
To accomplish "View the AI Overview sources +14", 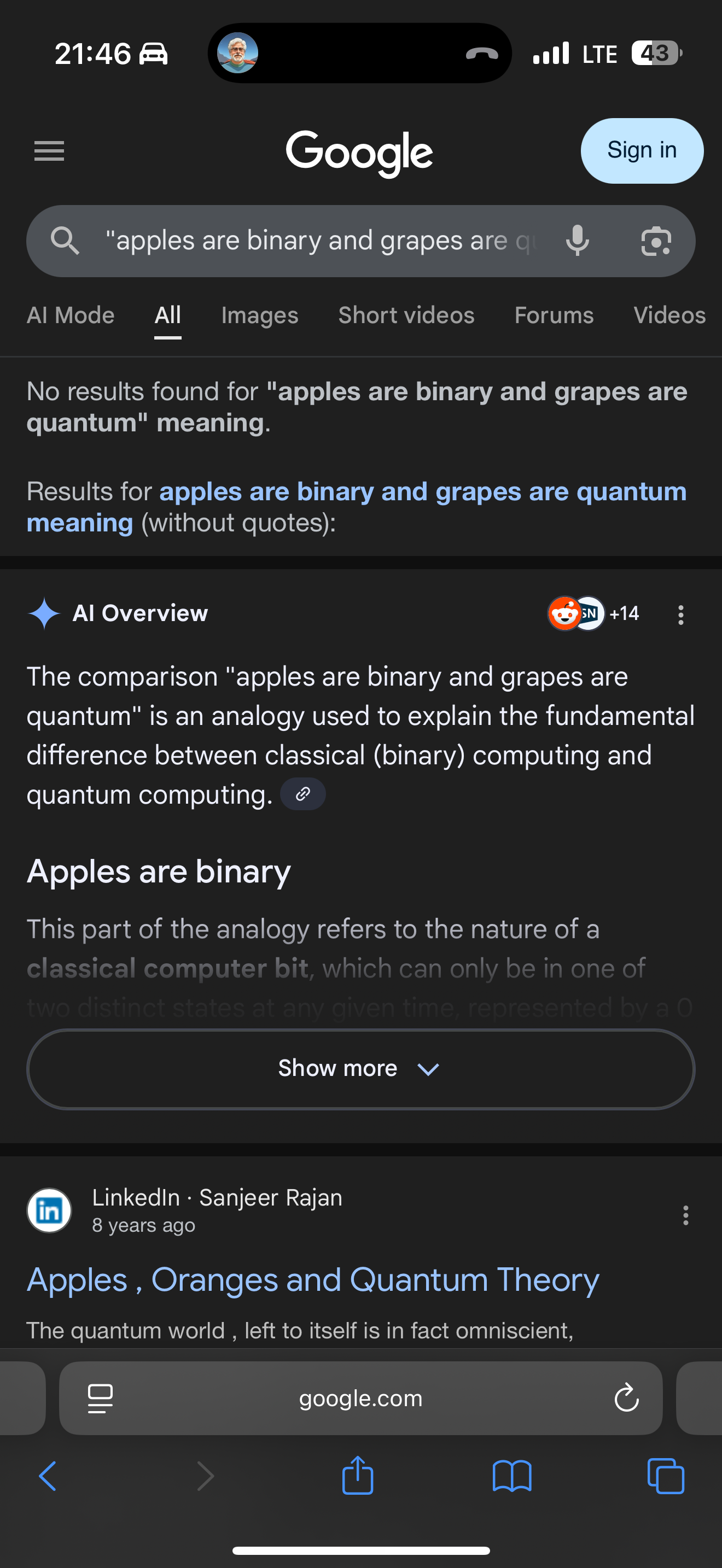I will pyautogui.click(x=593, y=613).
